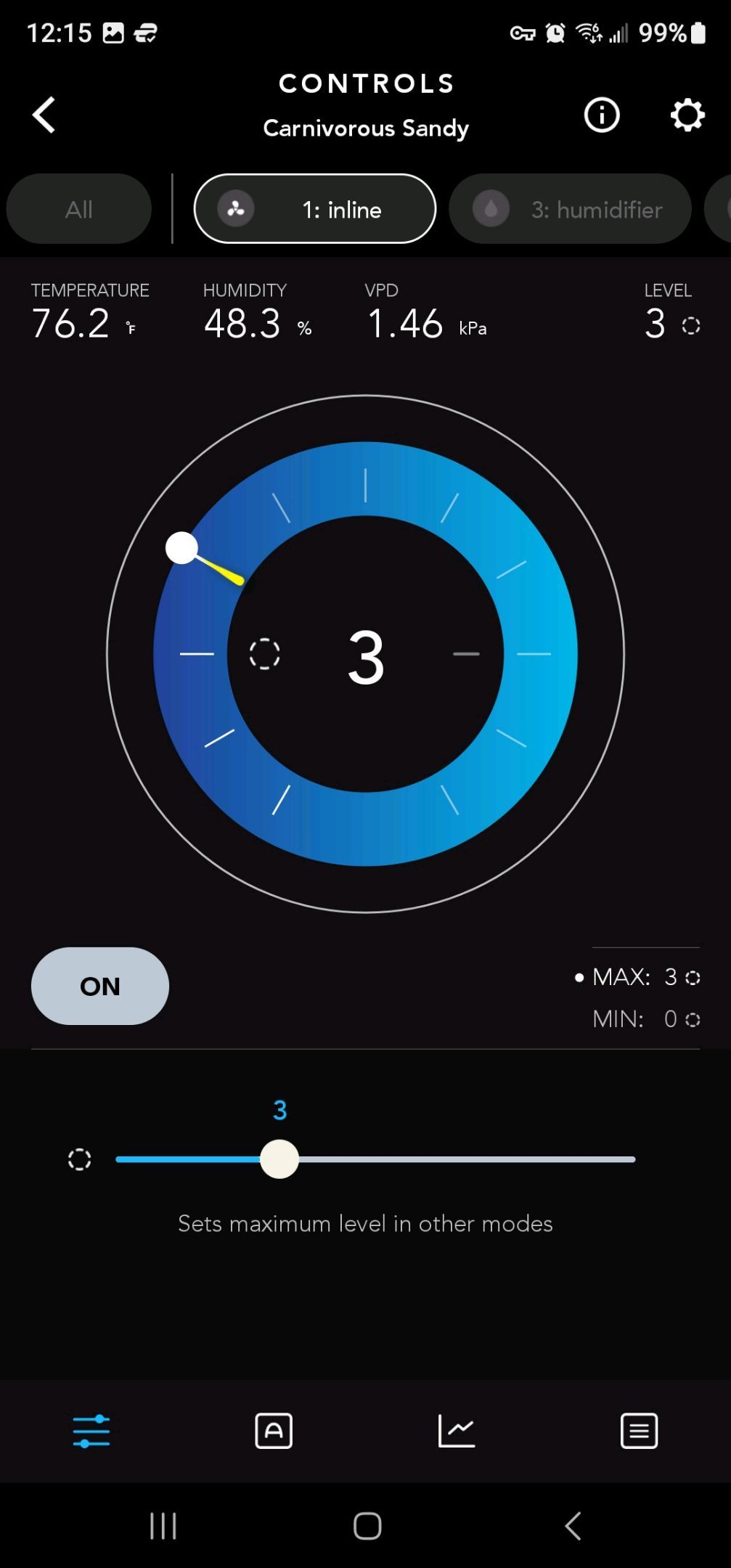
Task: Open the chart data tab
Action: [457, 1431]
